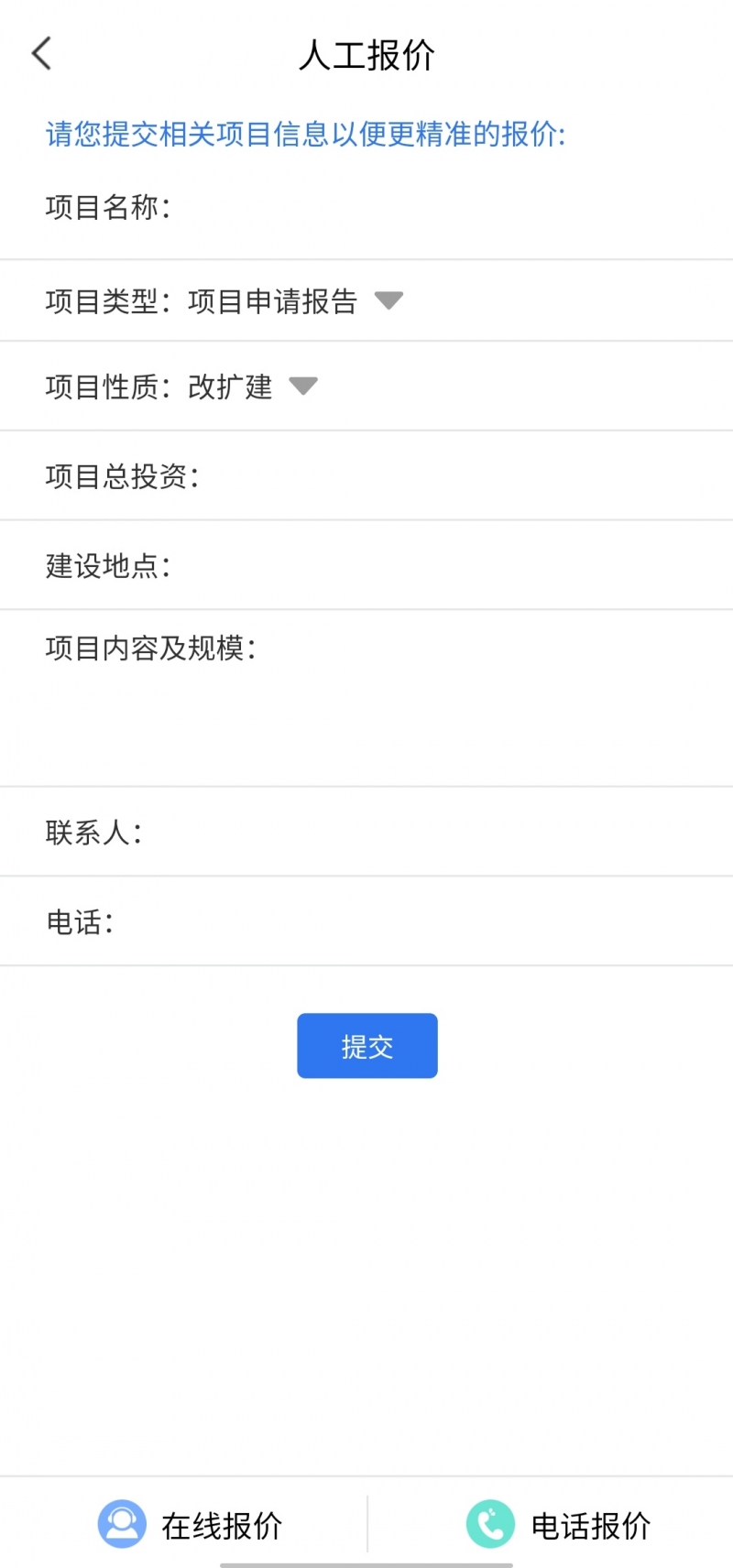
Task: Tap the 人工报价 title
Action: tap(366, 55)
